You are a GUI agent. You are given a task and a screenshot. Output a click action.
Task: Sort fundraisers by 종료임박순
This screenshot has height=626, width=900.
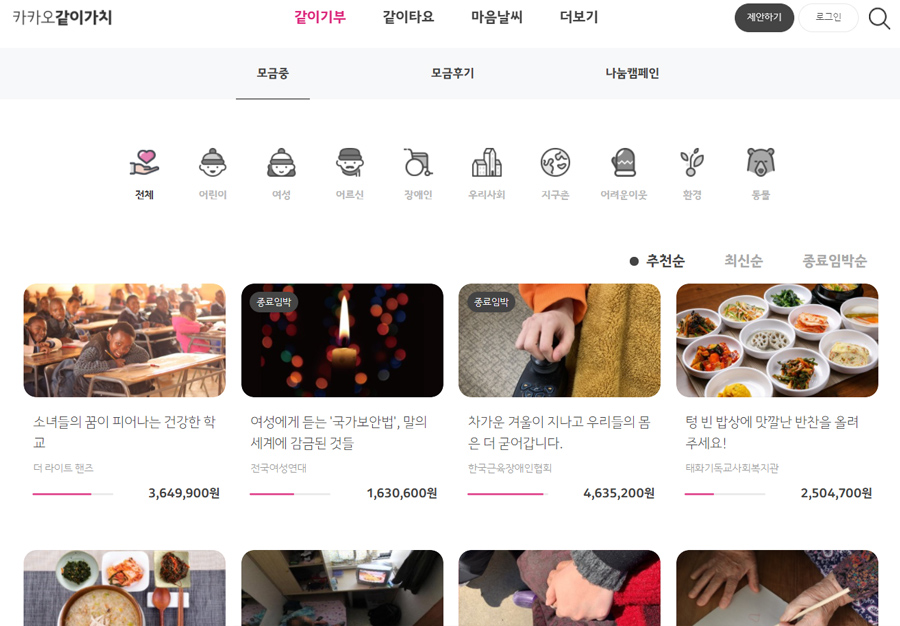coord(834,261)
